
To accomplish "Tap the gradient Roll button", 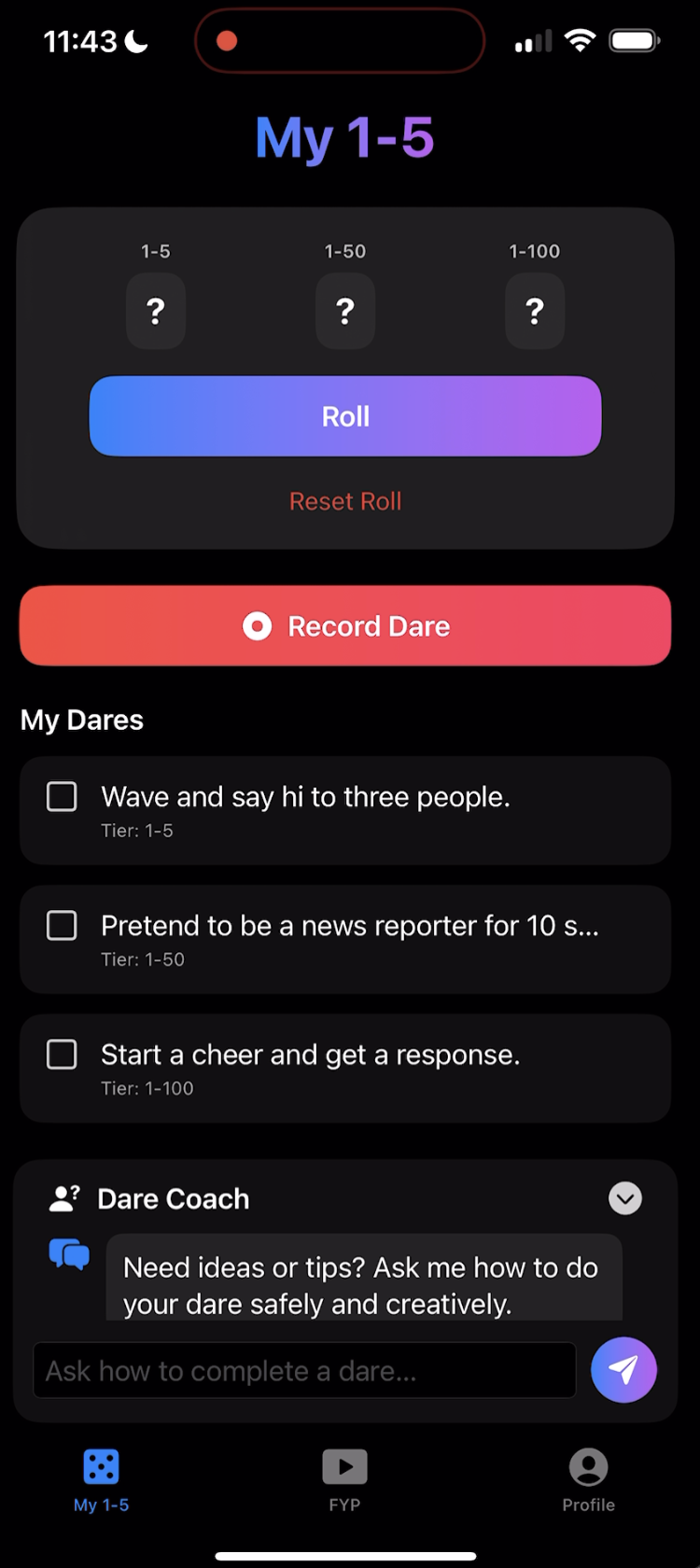I will (345, 416).
